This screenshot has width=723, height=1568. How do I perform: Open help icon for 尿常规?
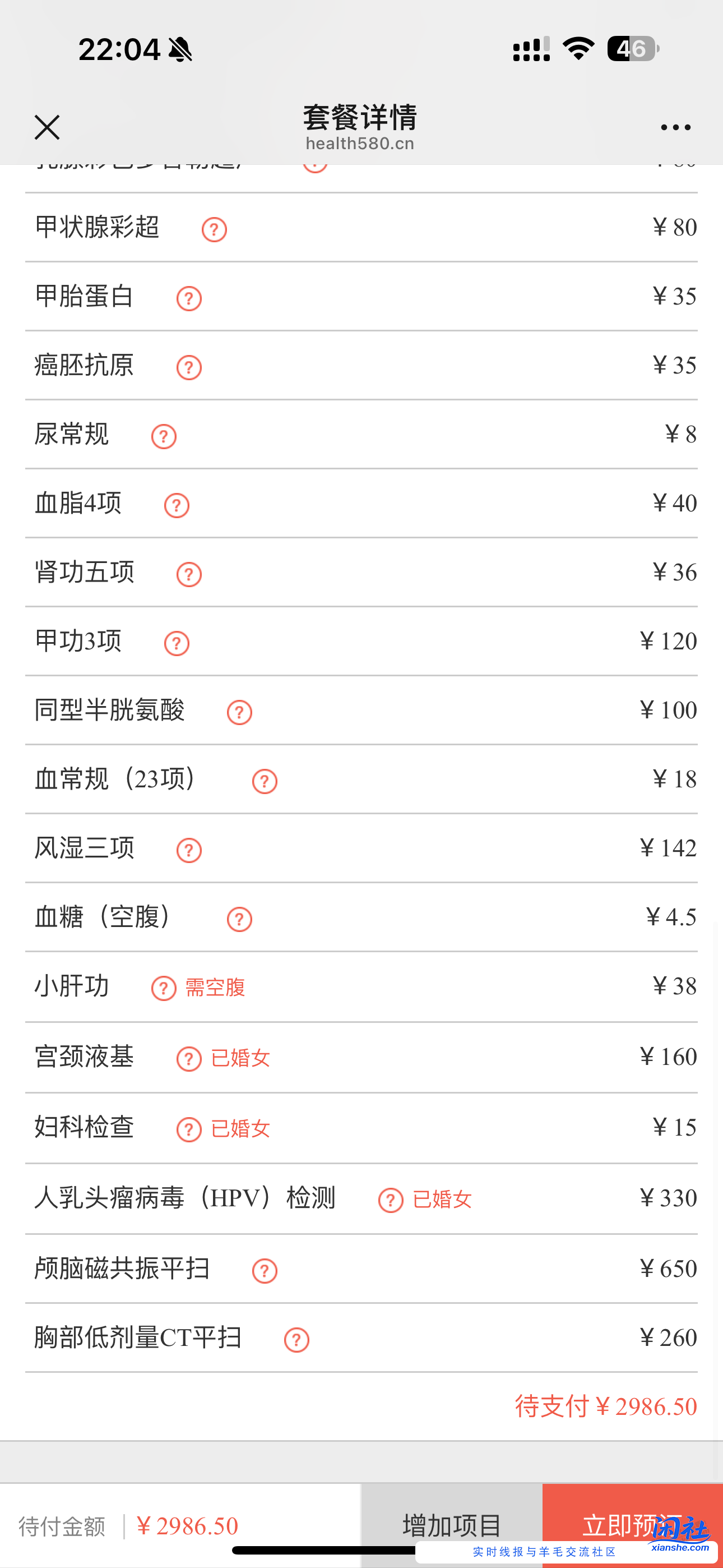163,436
